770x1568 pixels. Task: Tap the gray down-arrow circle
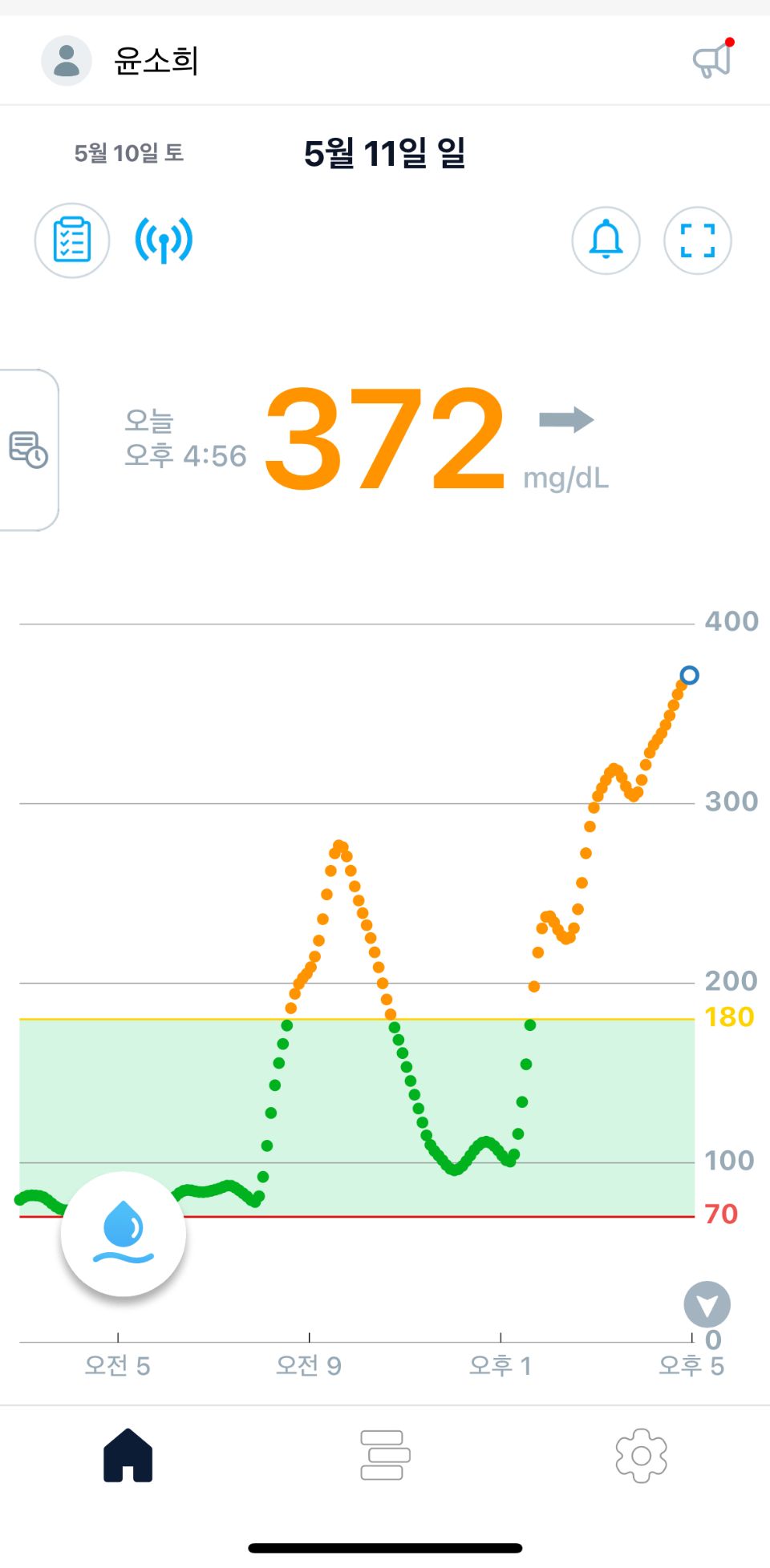point(707,1304)
